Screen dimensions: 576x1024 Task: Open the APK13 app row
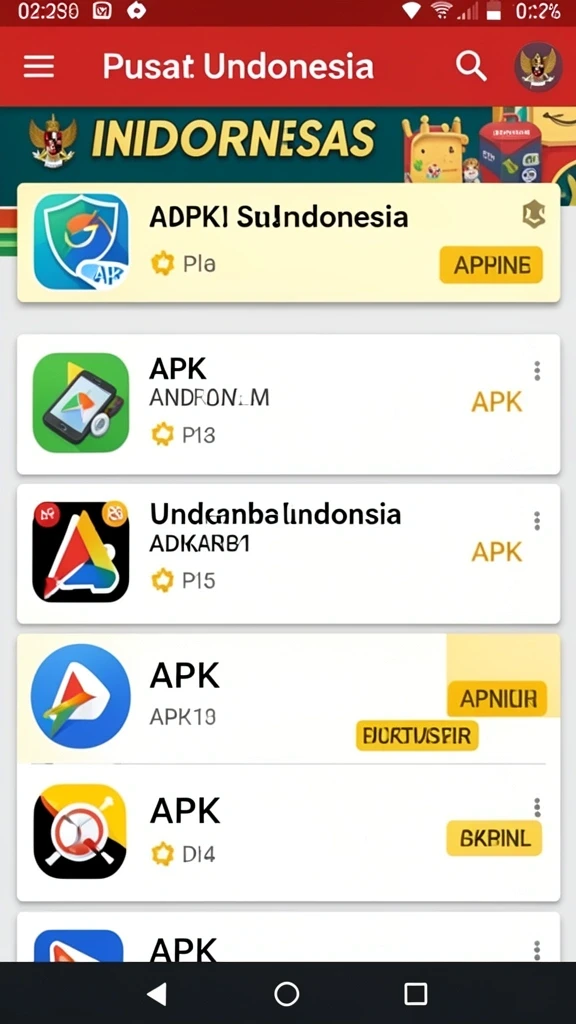(x=289, y=698)
